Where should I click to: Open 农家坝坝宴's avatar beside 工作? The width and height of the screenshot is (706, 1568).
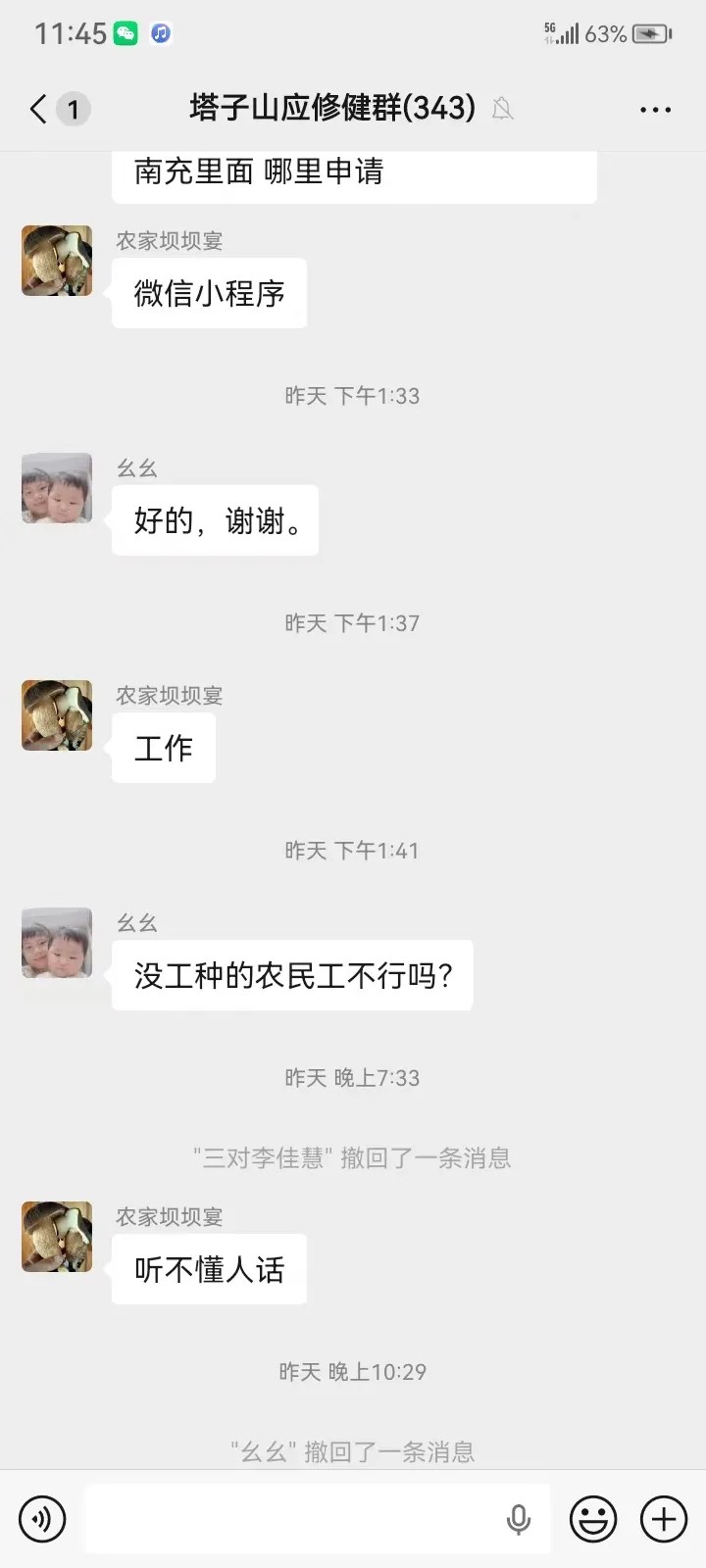coord(57,715)
